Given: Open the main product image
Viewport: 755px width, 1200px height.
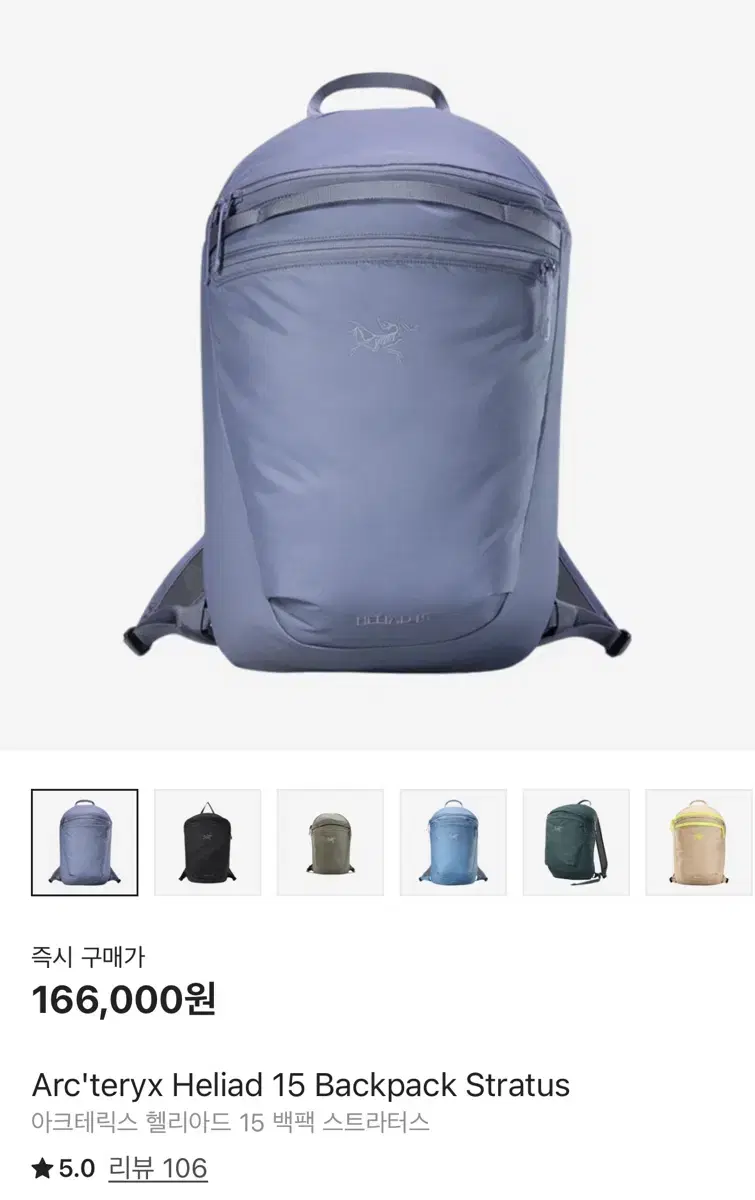Looking at the screenshot, I should click(x=377, y=380).
